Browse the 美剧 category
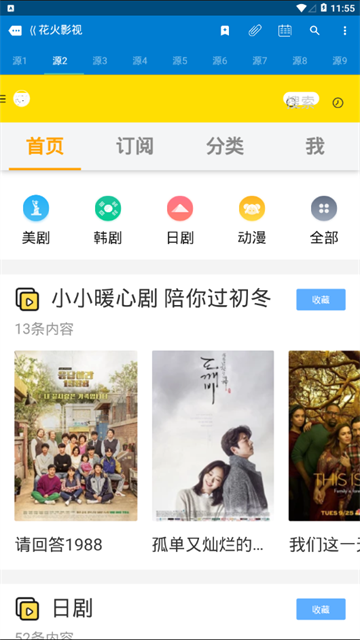The width and height of the screenshot is (360, 640). point(36,220)
